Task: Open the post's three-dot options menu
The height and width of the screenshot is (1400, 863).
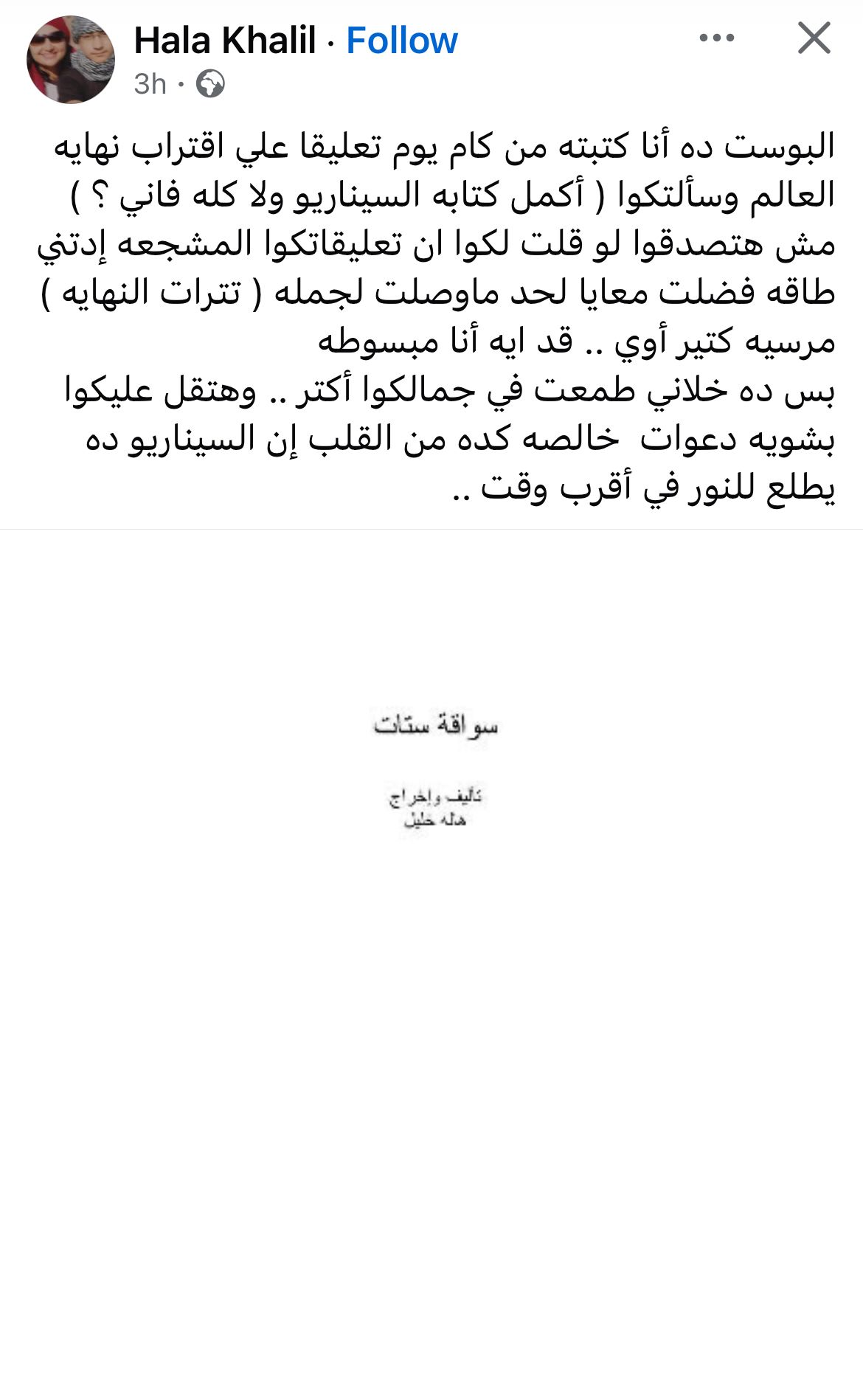Action: 717,38
